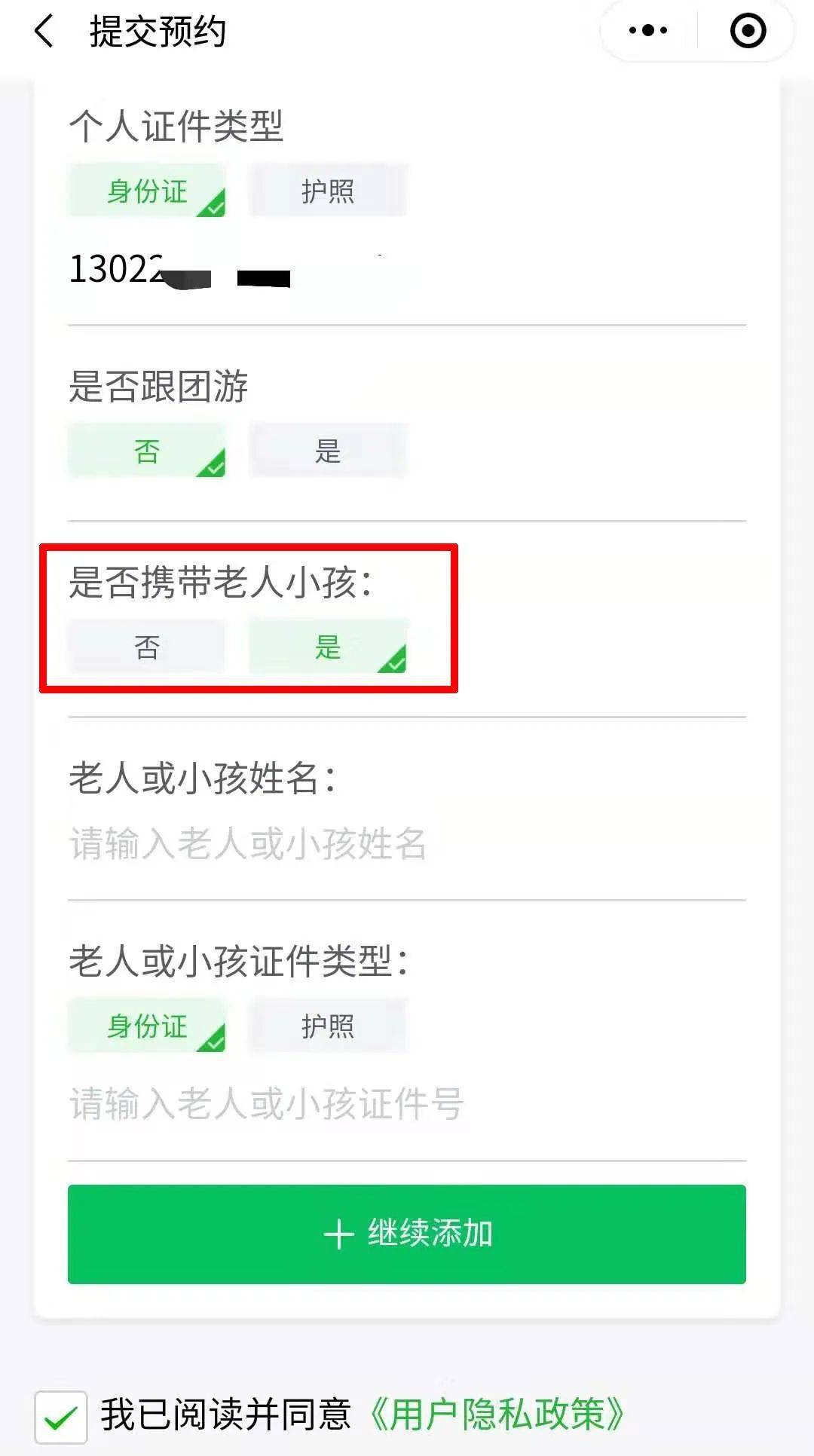814x1456 pixels.
Task: Go back from 提交预约 page
Action: (x=45, y=32)
